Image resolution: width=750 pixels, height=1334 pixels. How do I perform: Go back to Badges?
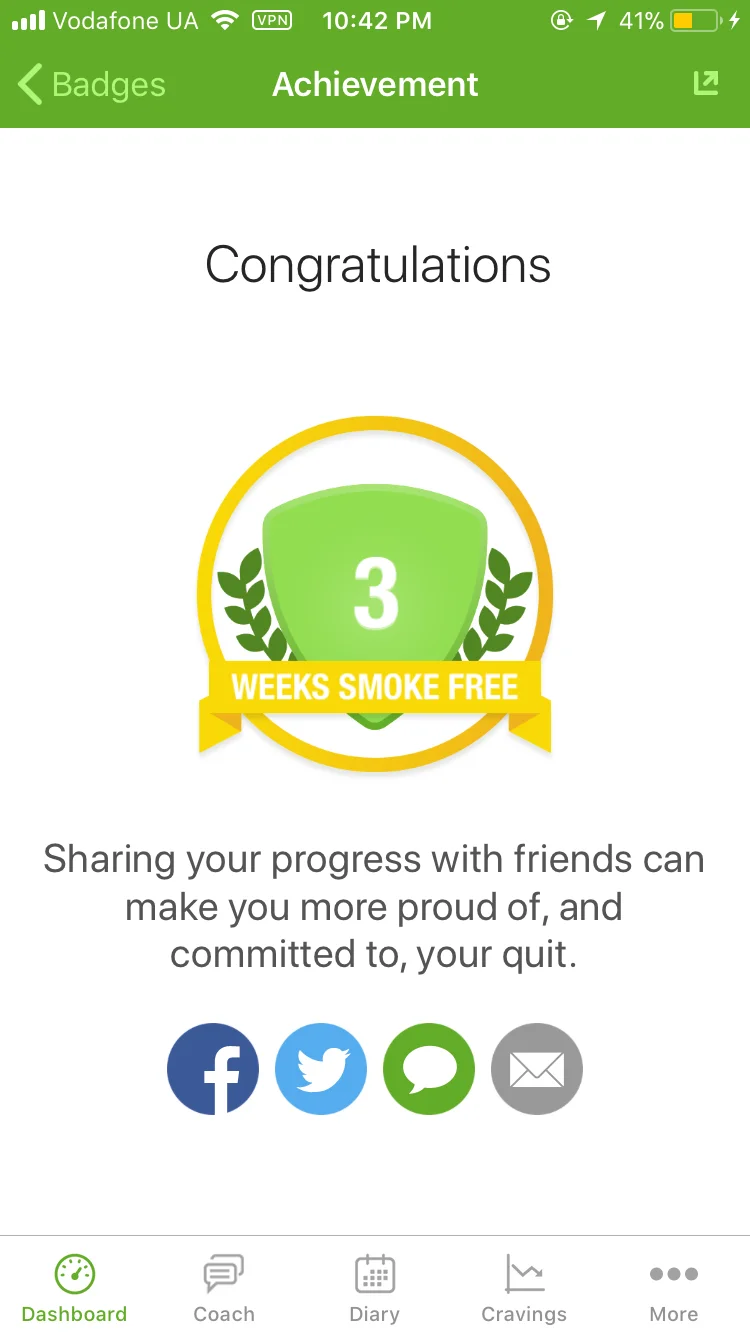tap(92, 85)
